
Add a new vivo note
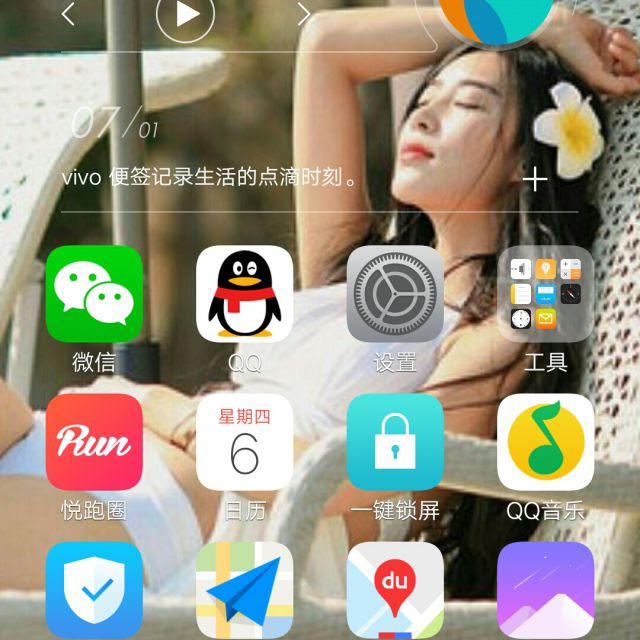pyautogui.click(x=536, y=179)
